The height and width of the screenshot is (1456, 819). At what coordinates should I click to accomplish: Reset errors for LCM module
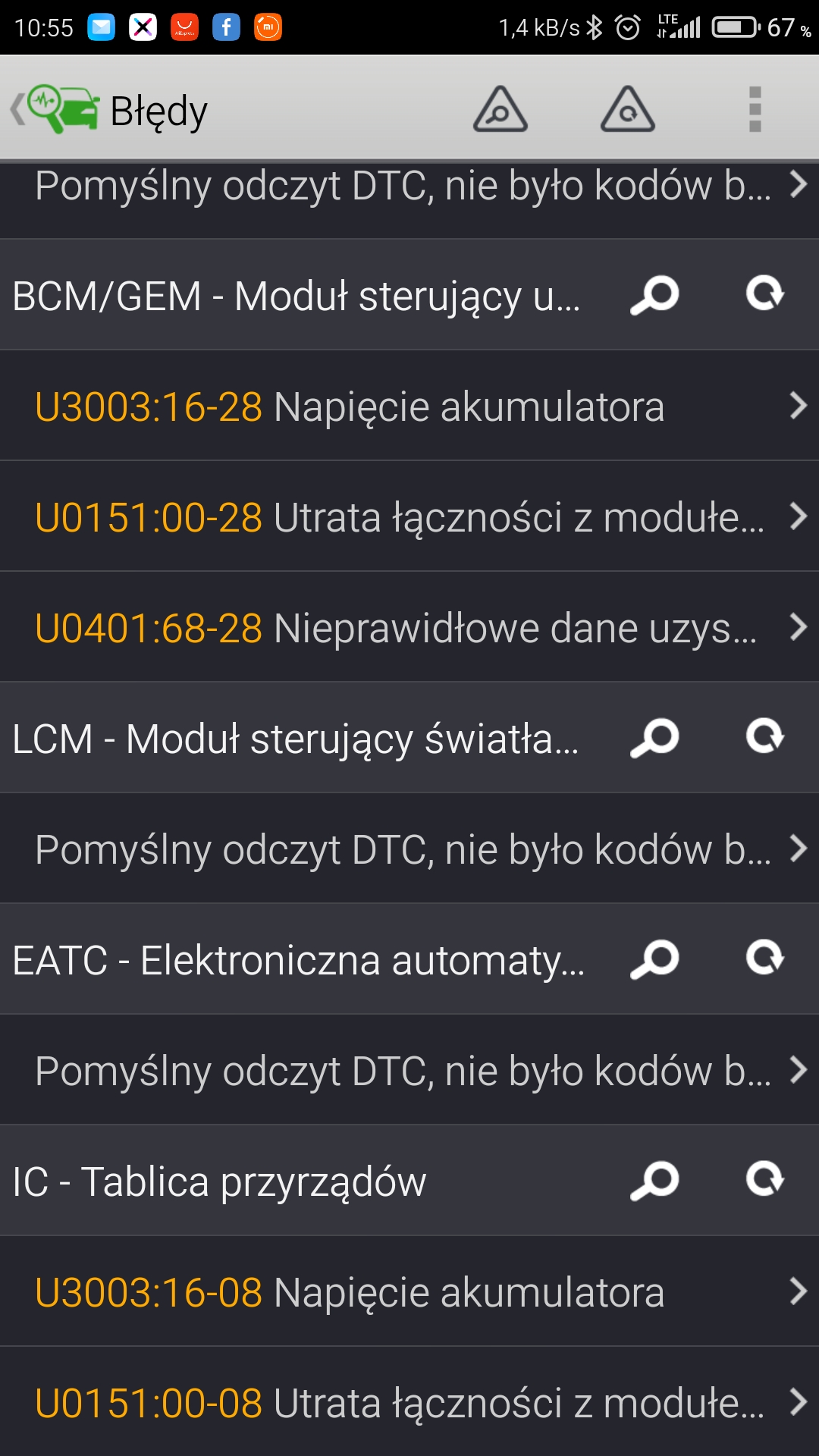point(764,738)
